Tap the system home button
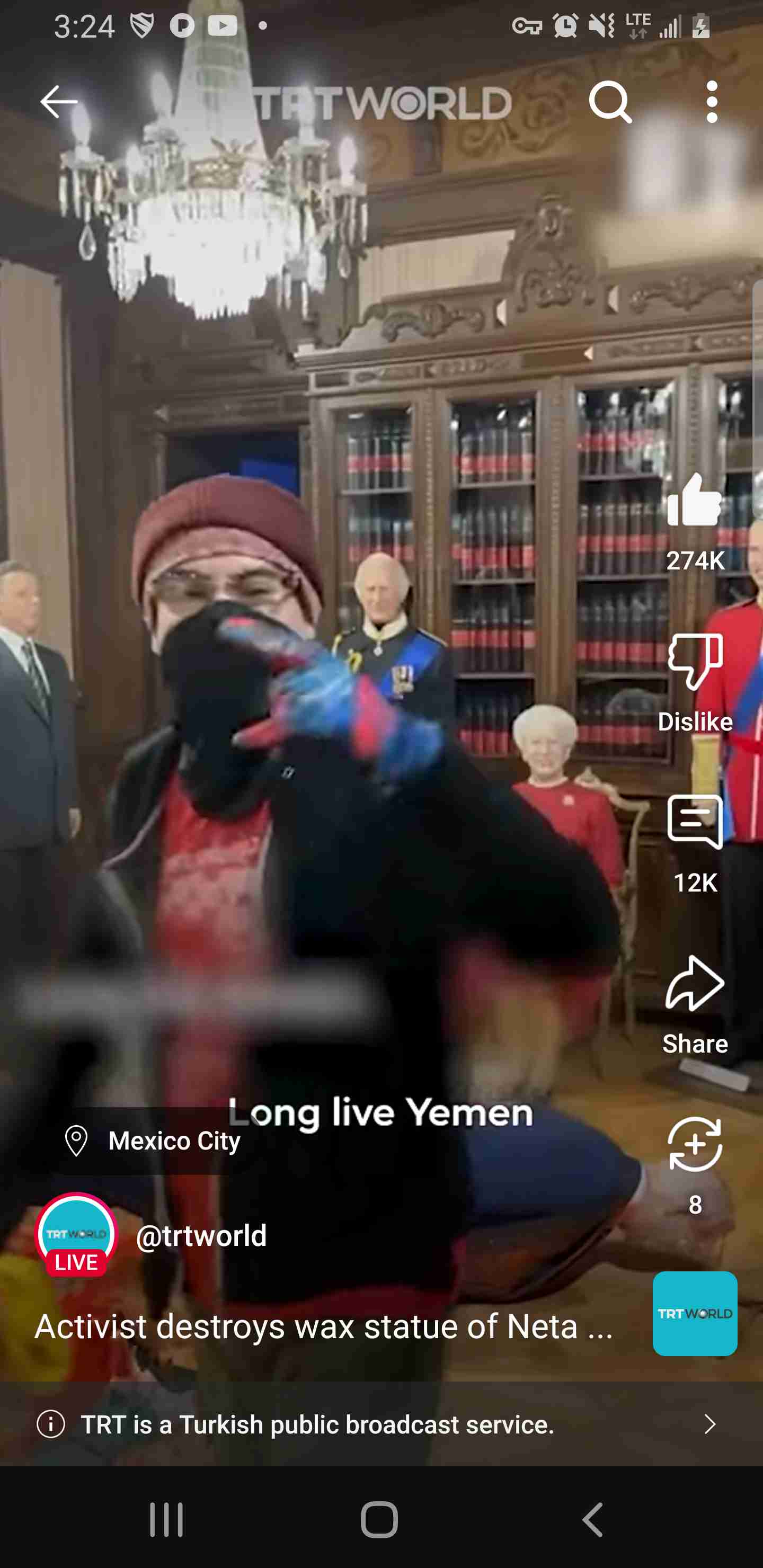 tap(379, 1519)
